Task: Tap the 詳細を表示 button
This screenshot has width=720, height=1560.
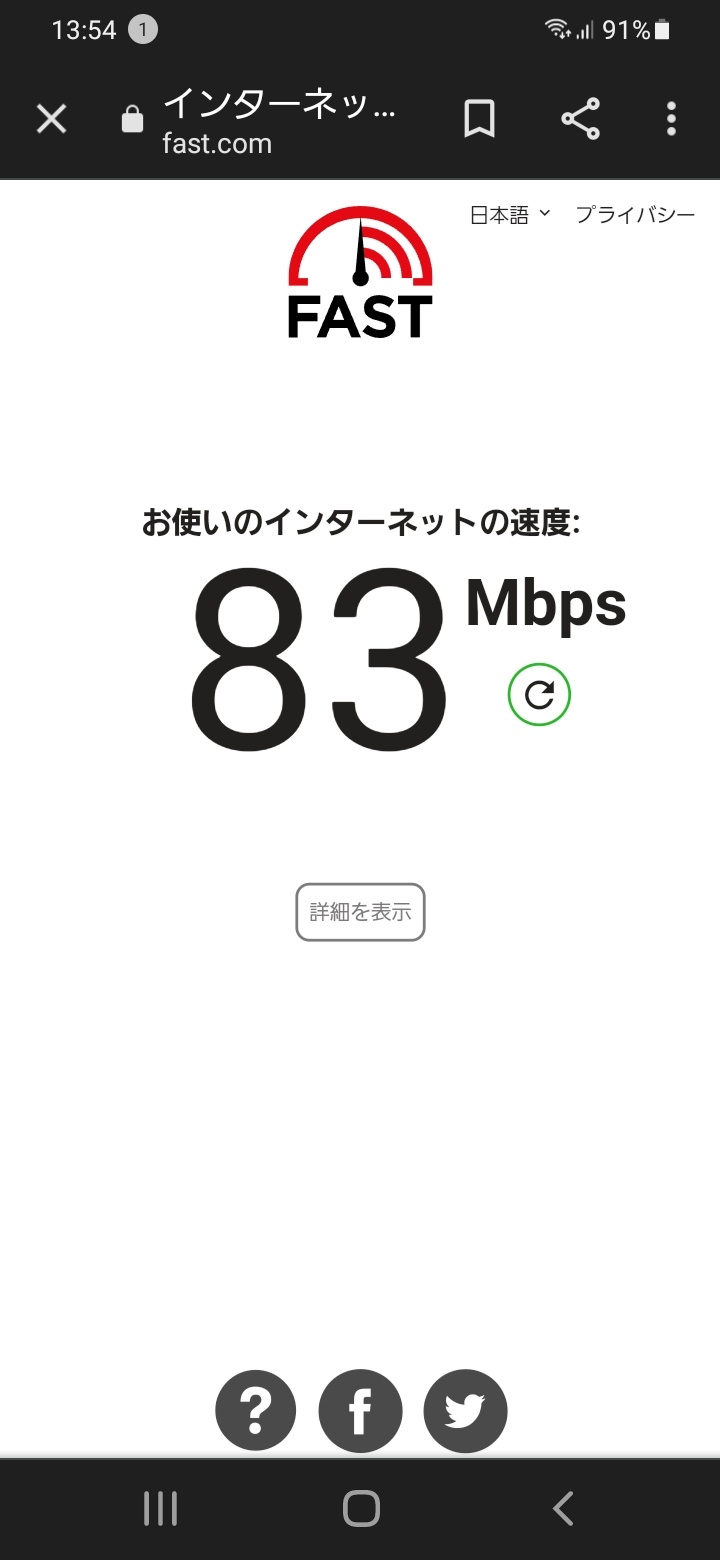Action: pyautogui.click(x=360, y=912)
